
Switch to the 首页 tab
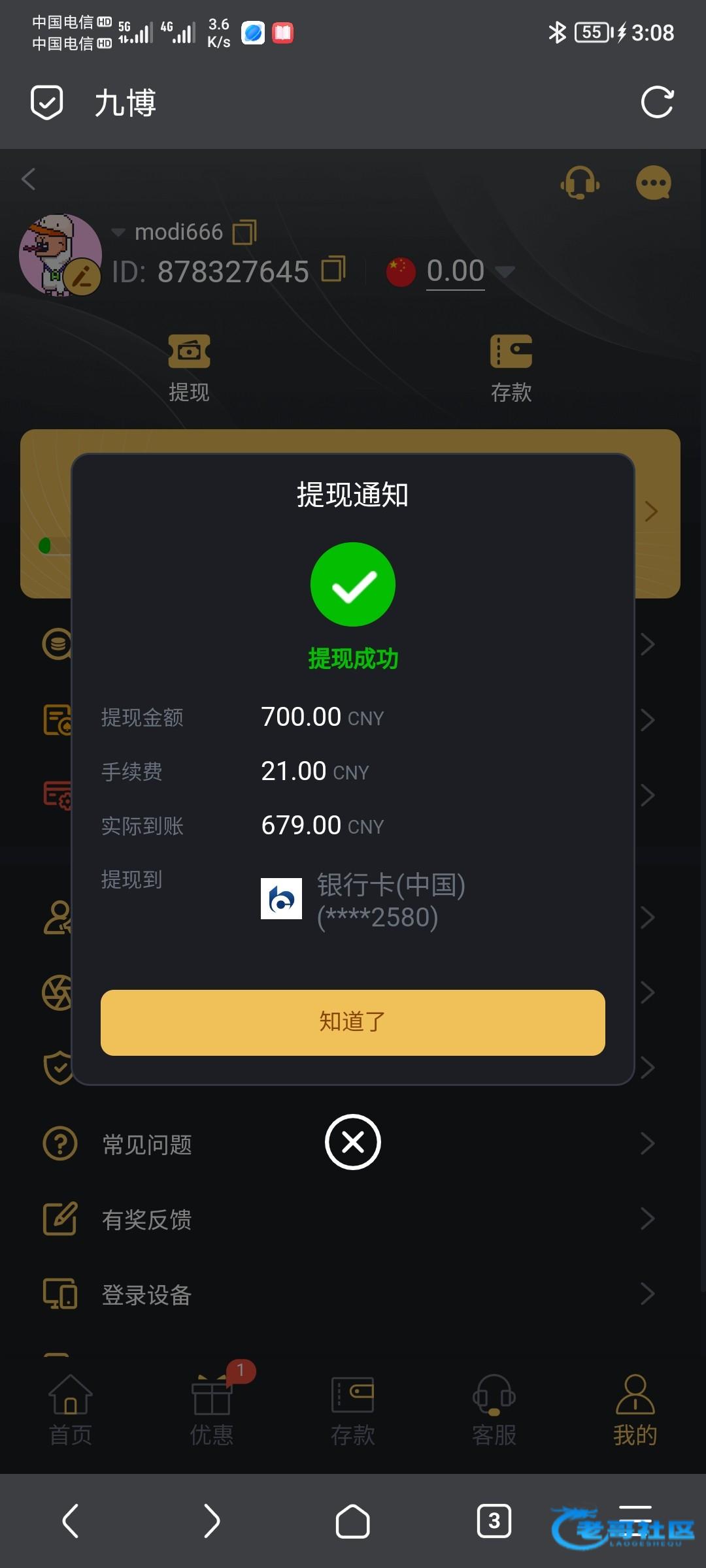[70, 1409]
